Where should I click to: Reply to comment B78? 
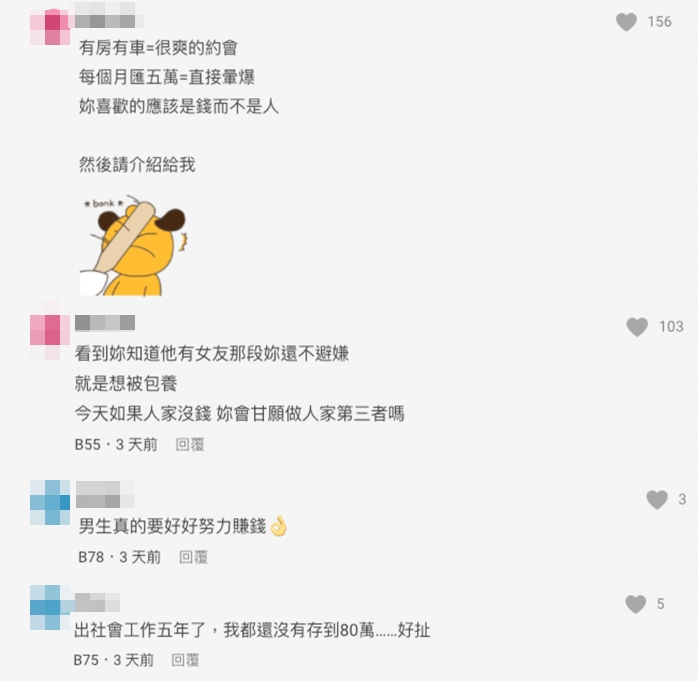point(193,557)
